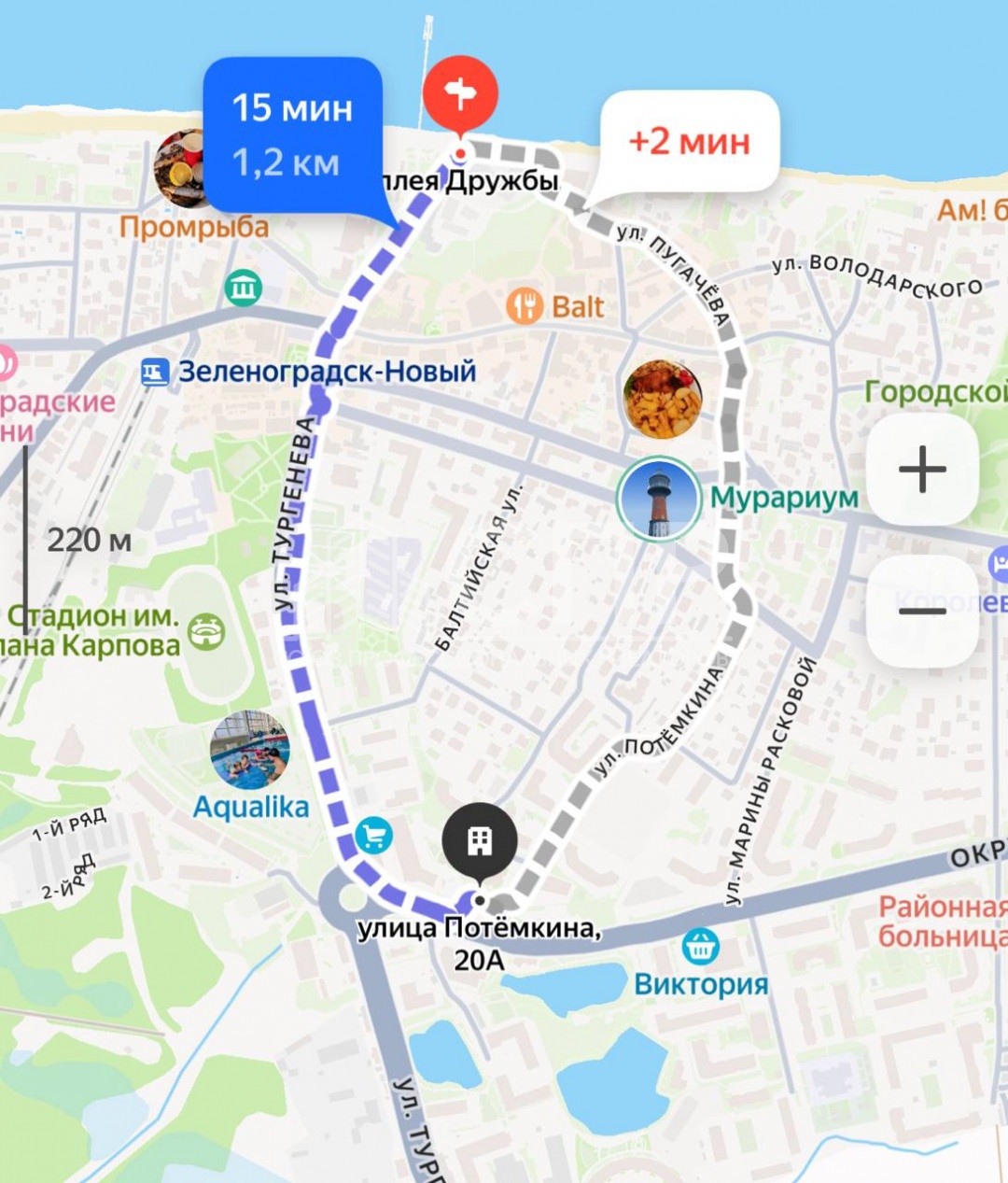Open the Мурариум lighthouse place marker
1008x1183 pixels.
[x=659, y=500]
